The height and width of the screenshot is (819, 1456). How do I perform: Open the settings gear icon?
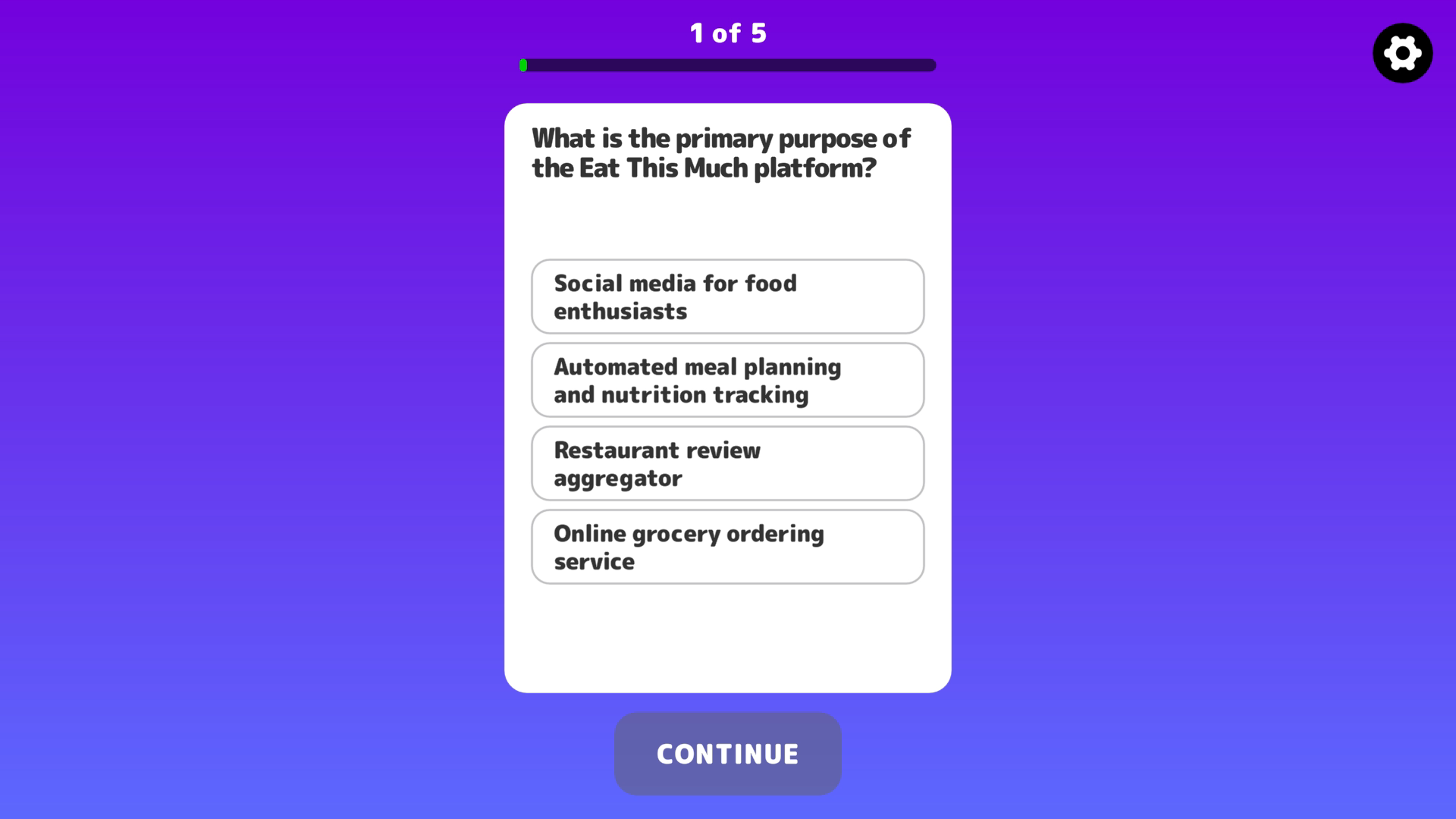tap(1402, 53)
